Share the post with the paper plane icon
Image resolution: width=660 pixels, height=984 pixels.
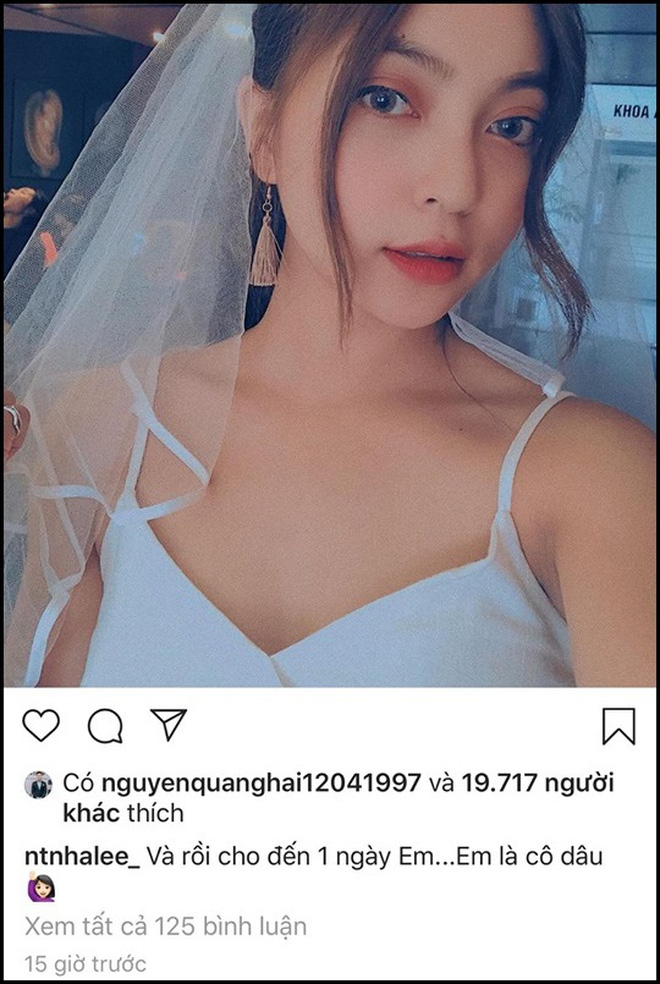[x=168, y=724]
